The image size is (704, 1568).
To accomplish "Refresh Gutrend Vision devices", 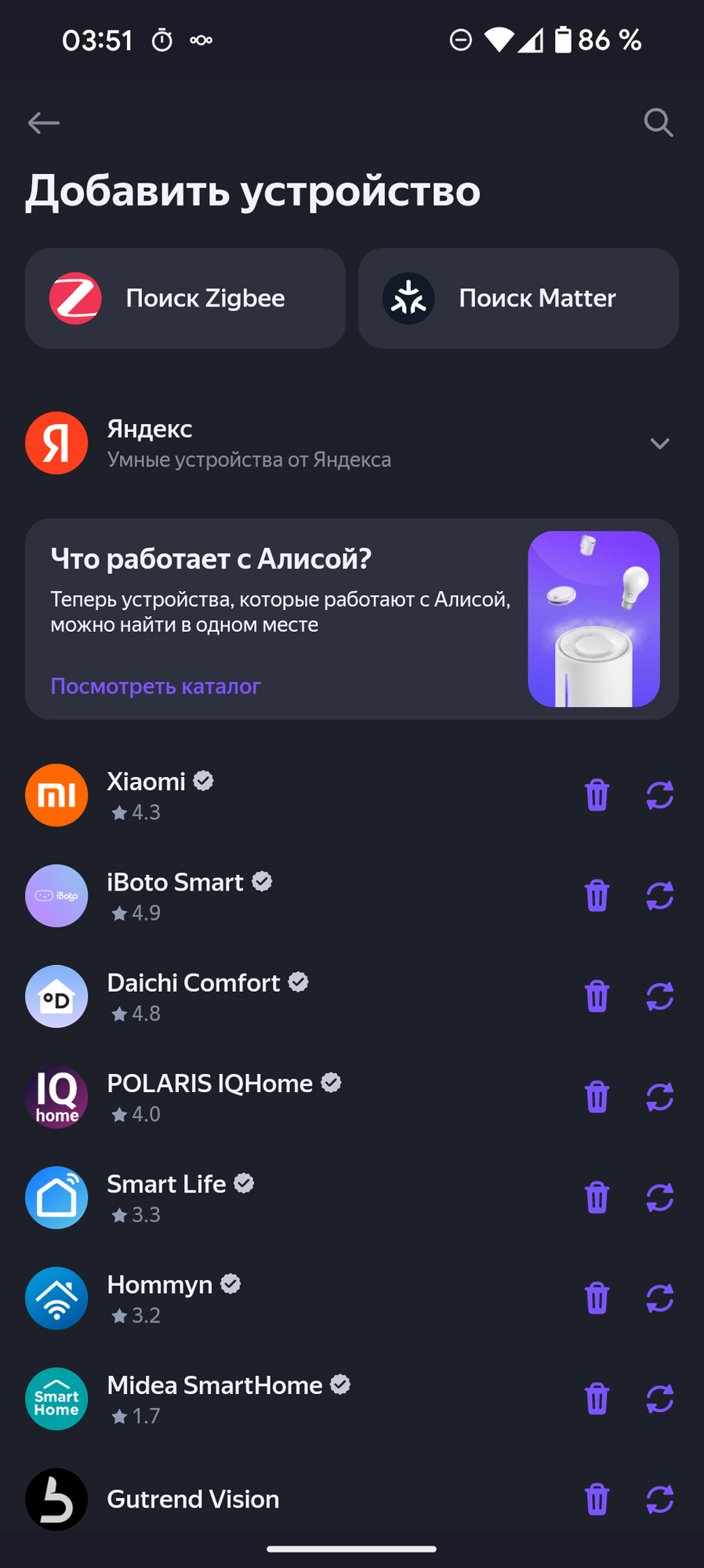I will click(x=659, y=1499).
